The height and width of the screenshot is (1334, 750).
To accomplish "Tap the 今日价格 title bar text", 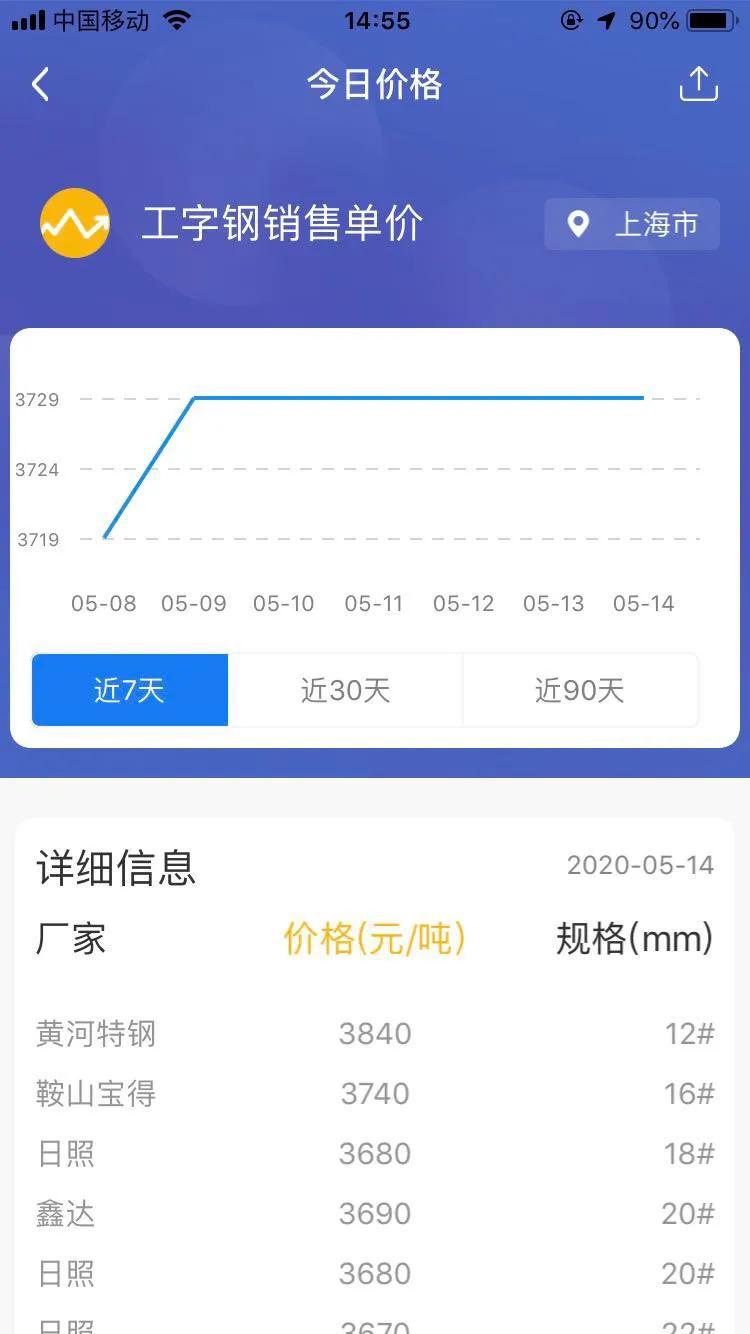I will (375, 86).
